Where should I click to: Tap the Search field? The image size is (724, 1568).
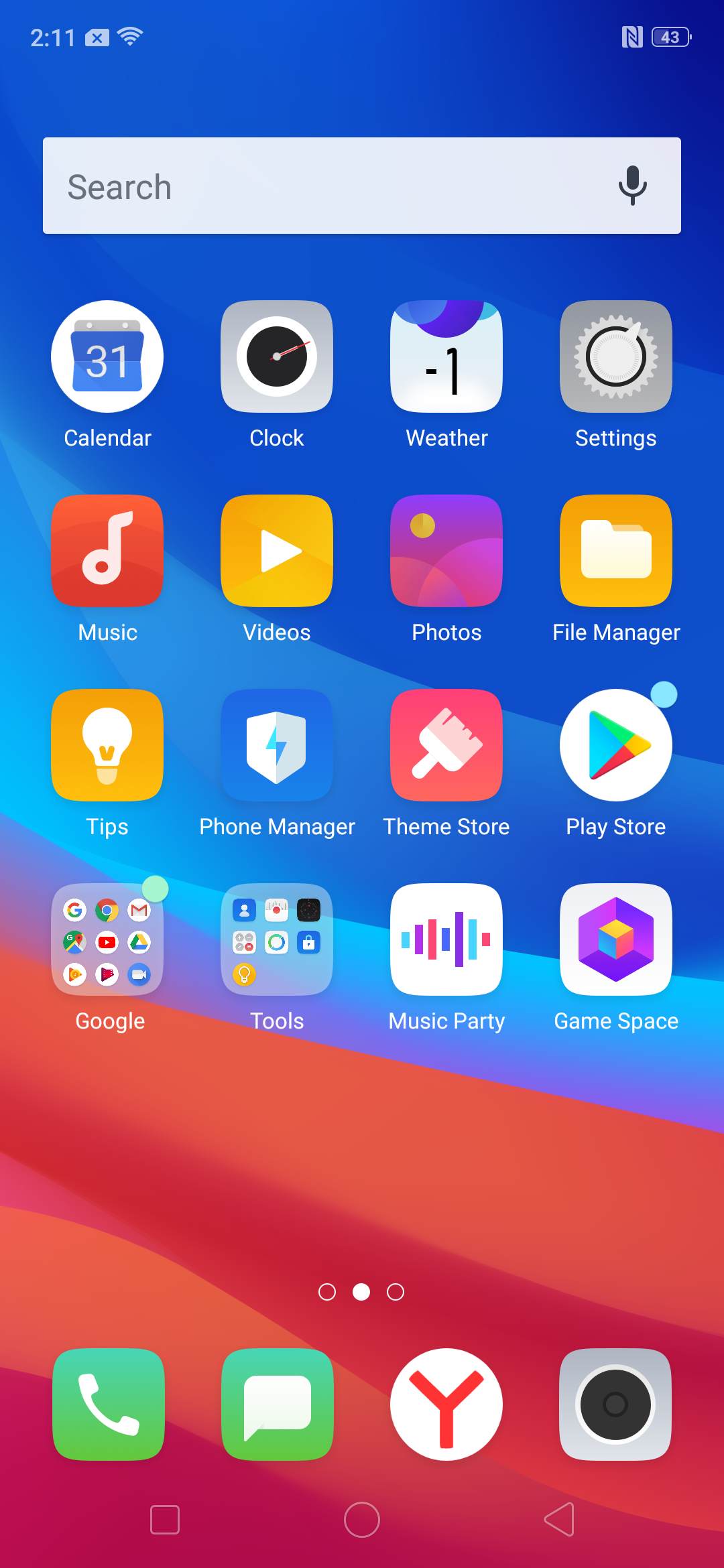coord(322,186)
